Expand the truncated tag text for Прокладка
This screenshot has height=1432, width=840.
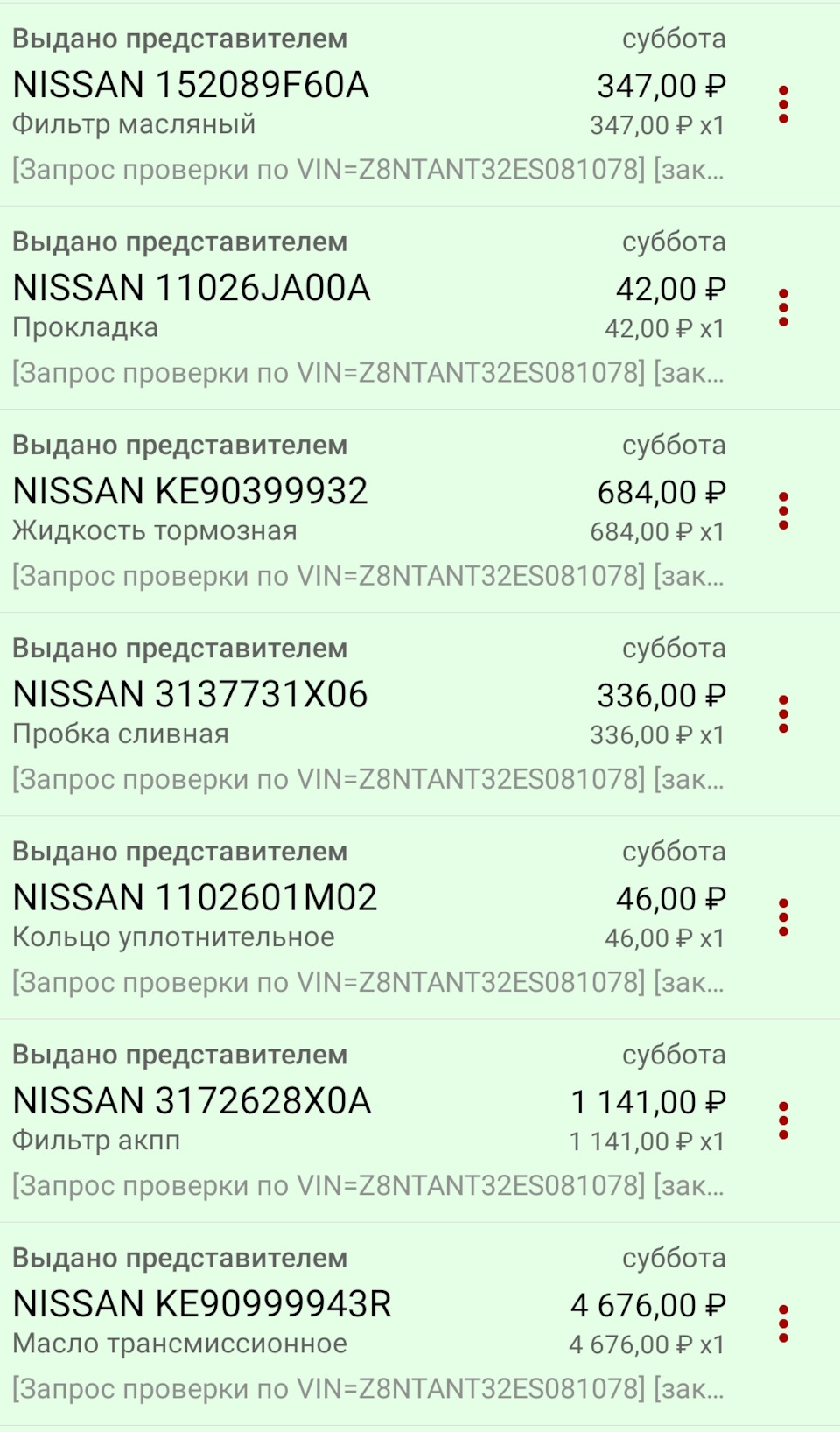point(367,371)
